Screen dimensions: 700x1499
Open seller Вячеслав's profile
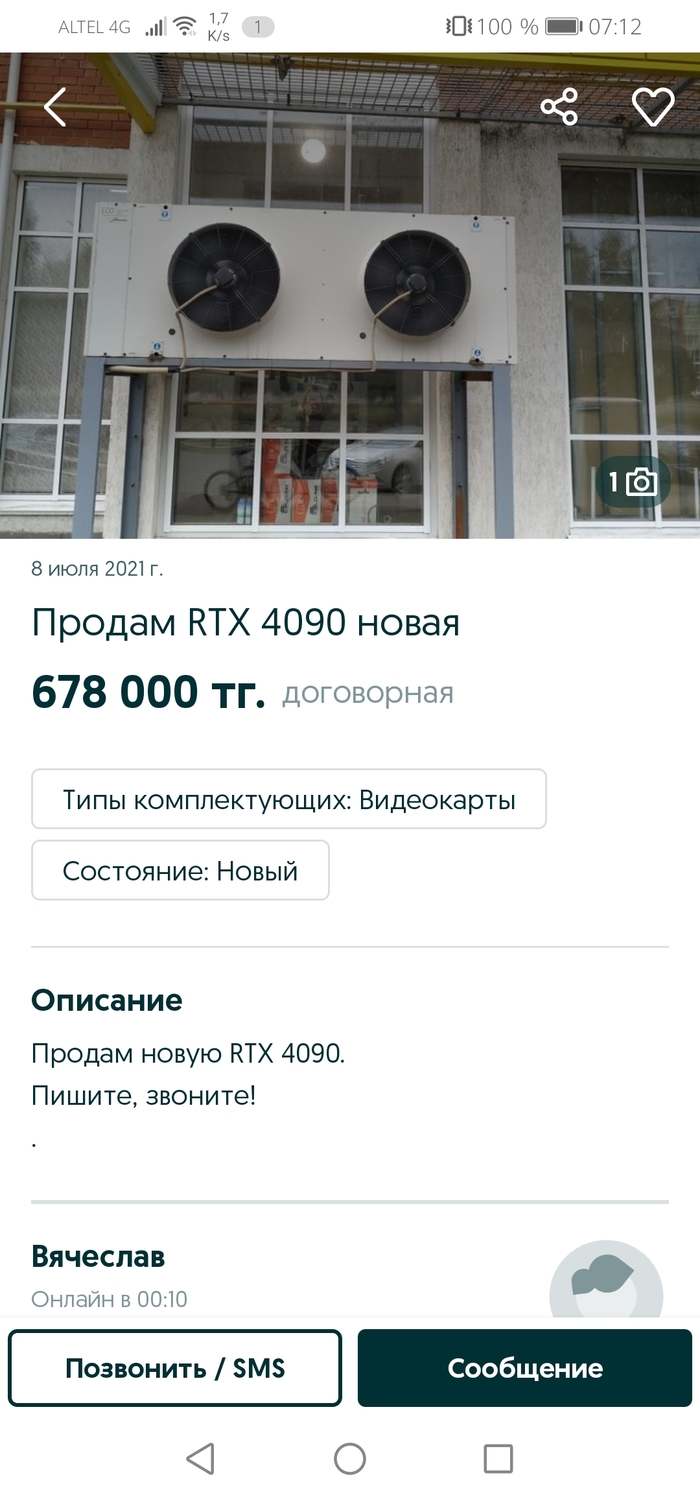98,1256
